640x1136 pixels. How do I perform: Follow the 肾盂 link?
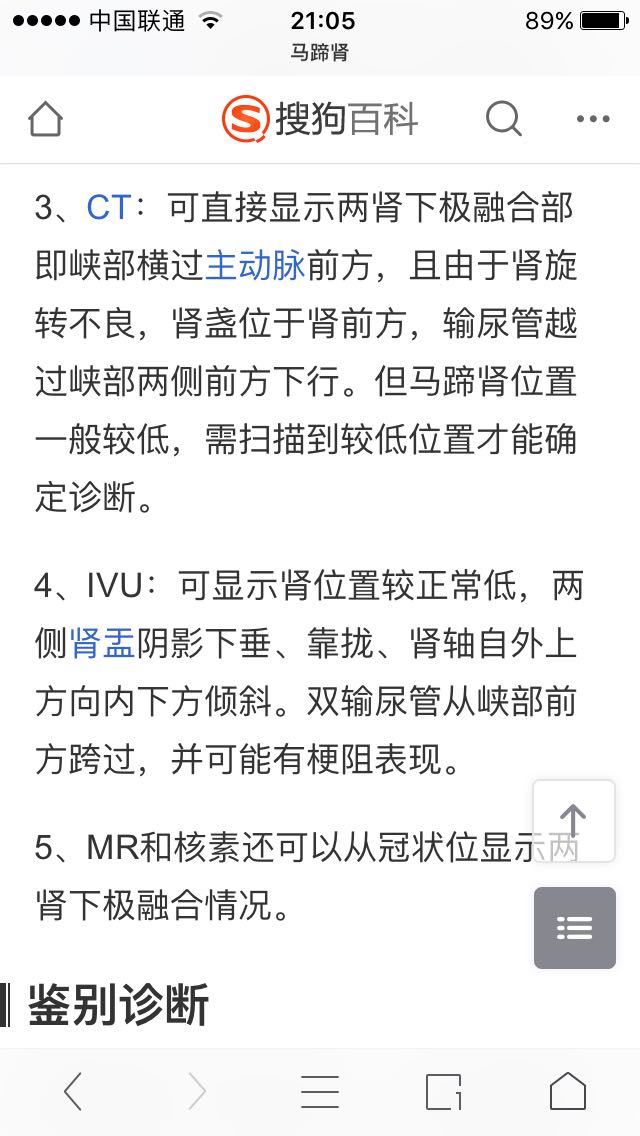pos(103,643)
